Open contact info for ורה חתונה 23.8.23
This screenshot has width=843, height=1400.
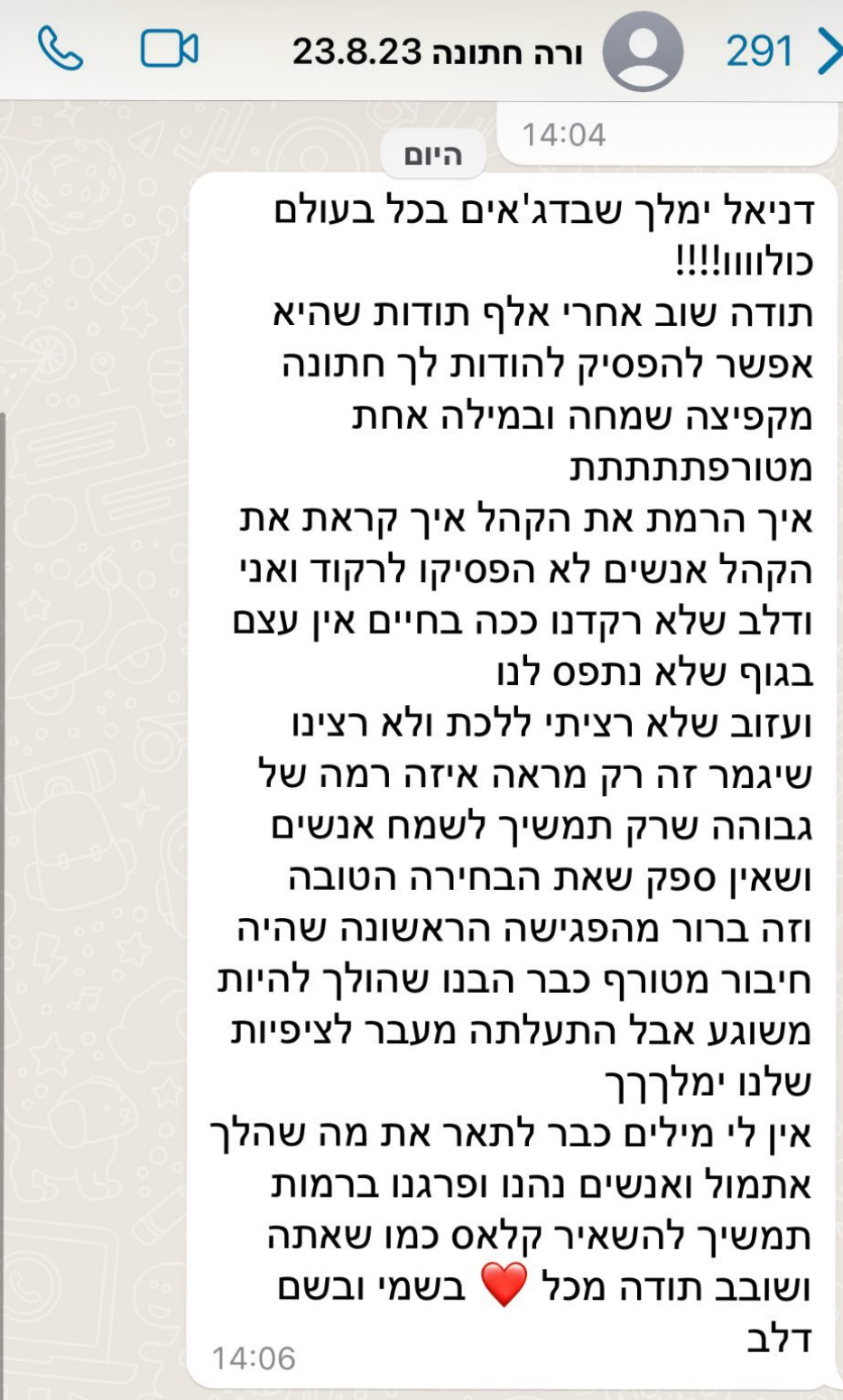point(437,52)
